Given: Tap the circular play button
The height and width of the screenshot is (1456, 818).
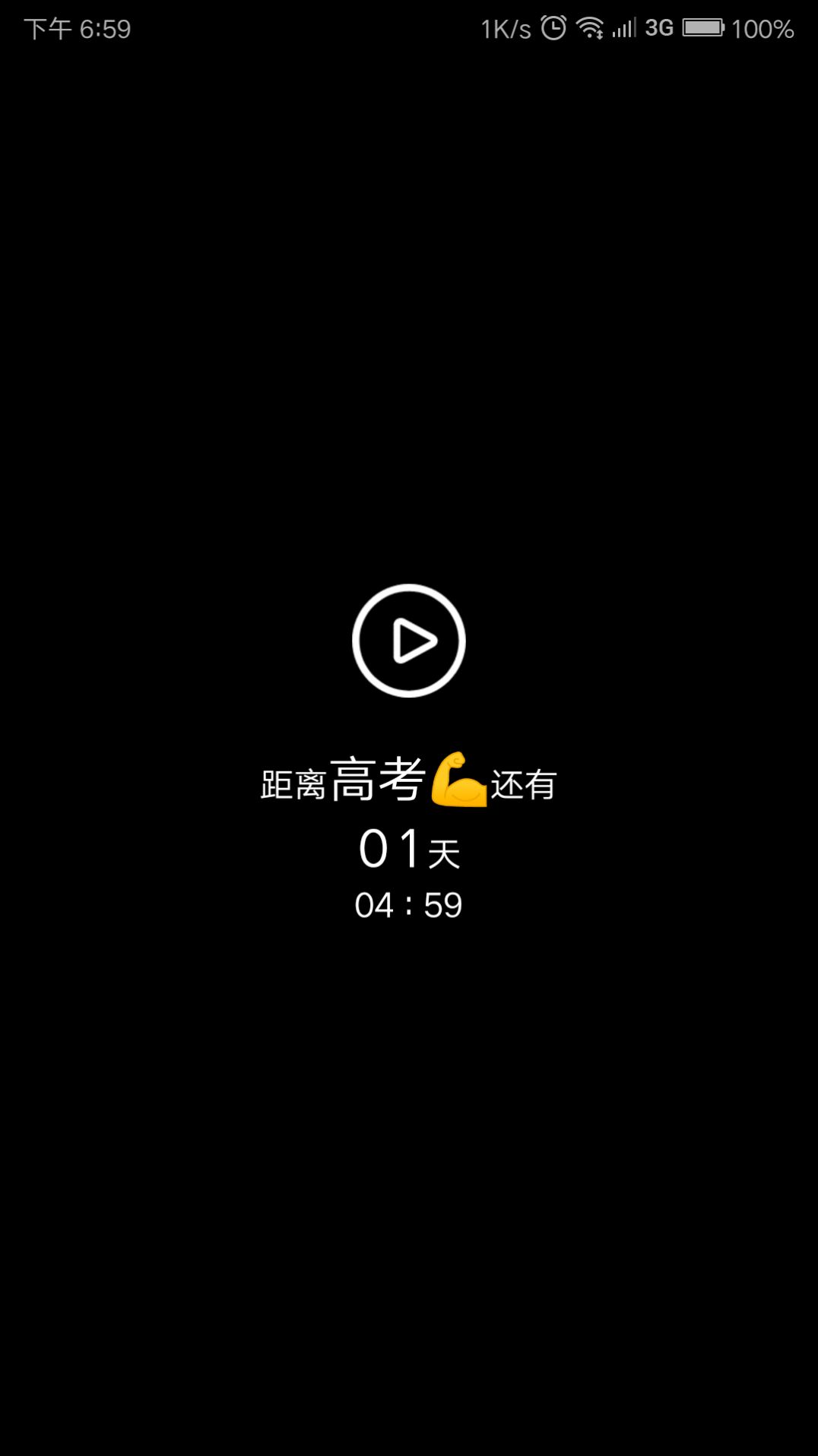Looking at the screenshot, I should point(409,641).
